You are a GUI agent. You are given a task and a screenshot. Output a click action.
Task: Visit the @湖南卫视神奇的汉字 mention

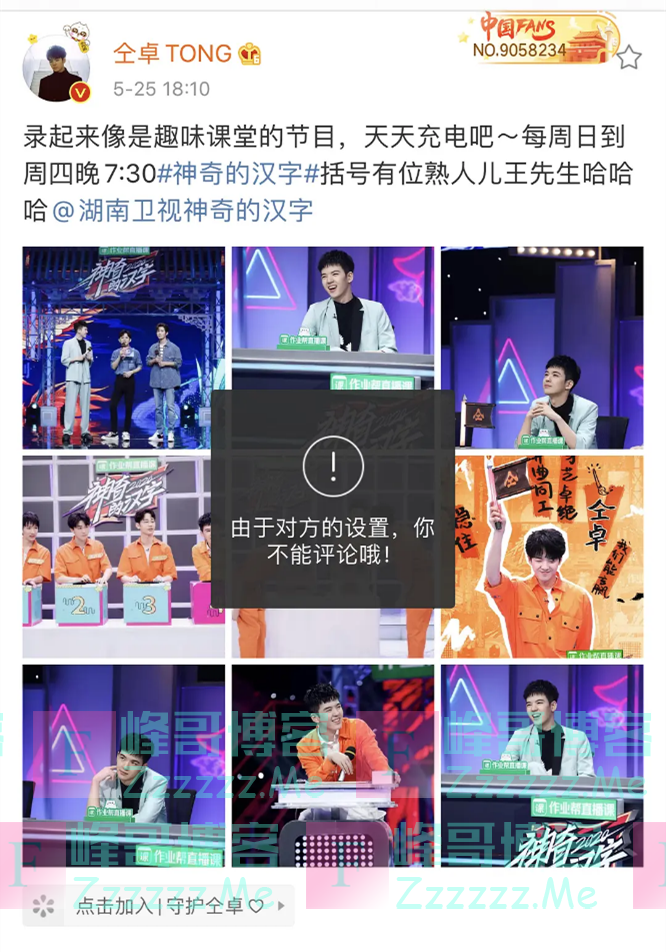click(187, 210)
